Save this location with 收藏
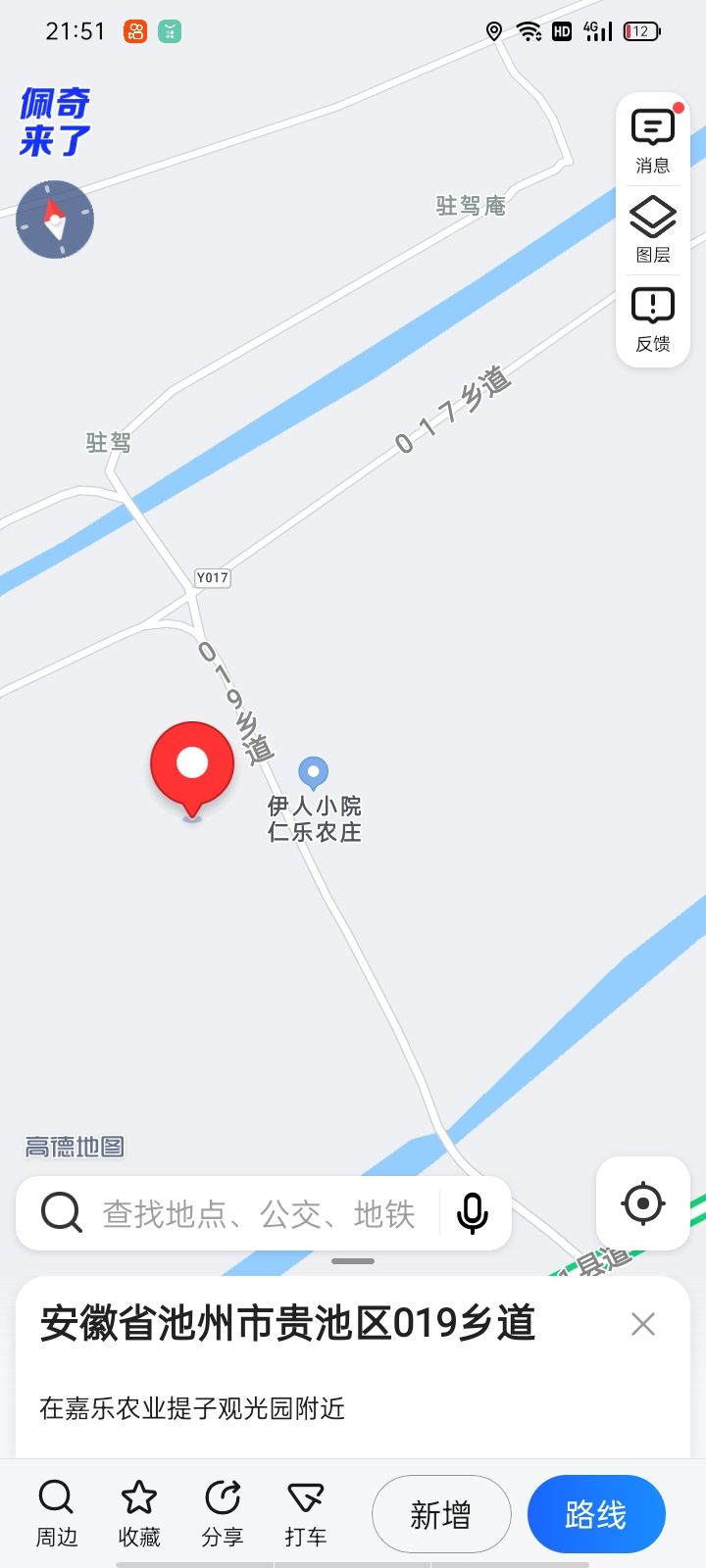This screenshot has height=1568, width=706. pyautogui.click(x=139, y=1514)
